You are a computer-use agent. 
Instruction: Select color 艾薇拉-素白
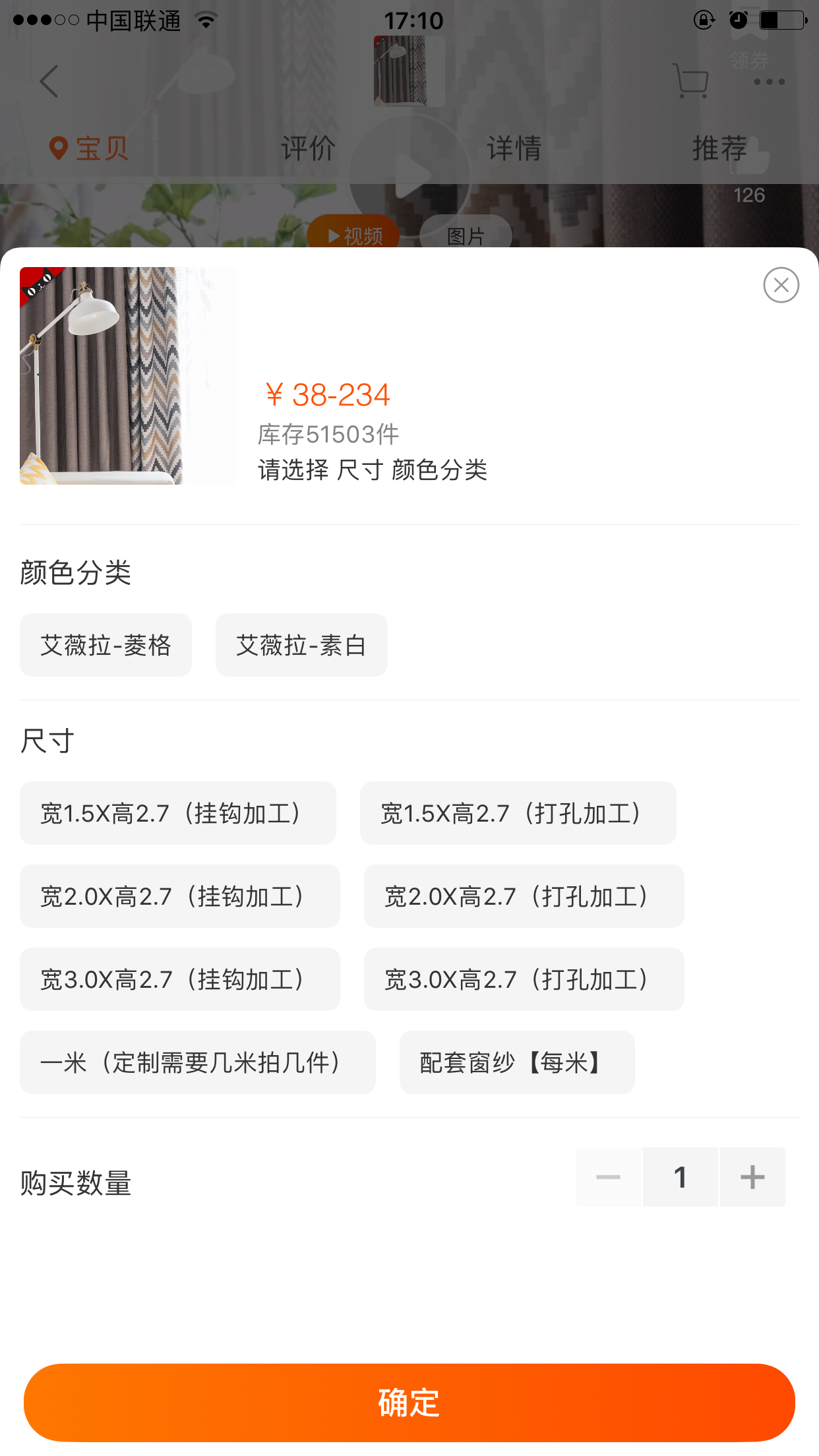(x=301, y=645)
